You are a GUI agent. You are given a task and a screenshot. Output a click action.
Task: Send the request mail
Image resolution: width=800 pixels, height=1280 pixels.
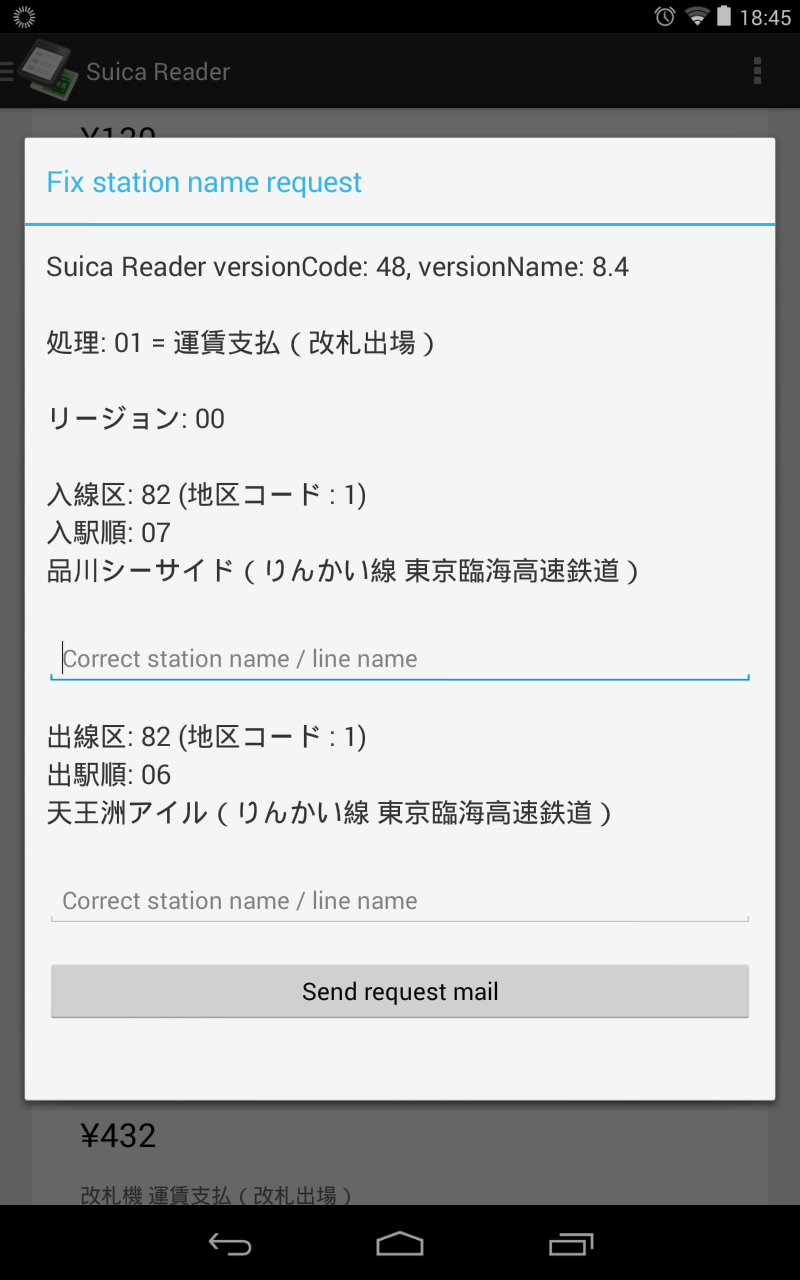coord(400,991)
